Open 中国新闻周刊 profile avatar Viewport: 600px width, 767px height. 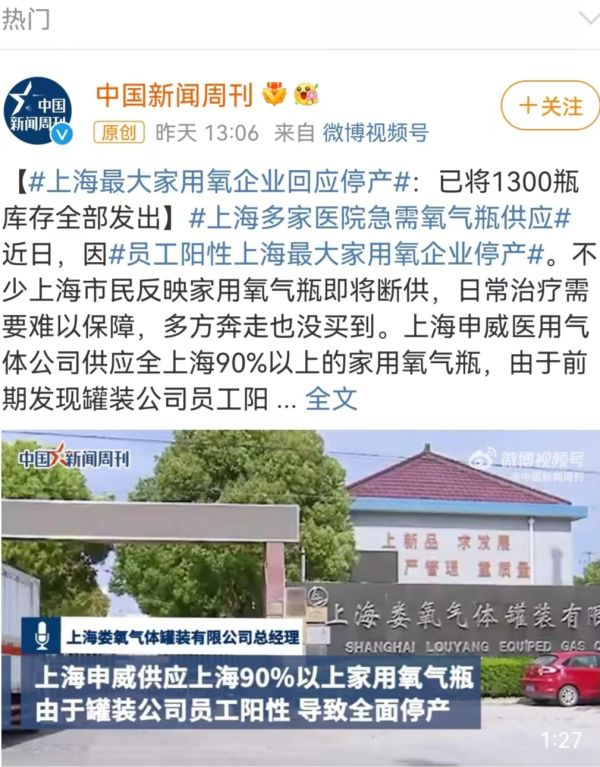click(37, 112)
